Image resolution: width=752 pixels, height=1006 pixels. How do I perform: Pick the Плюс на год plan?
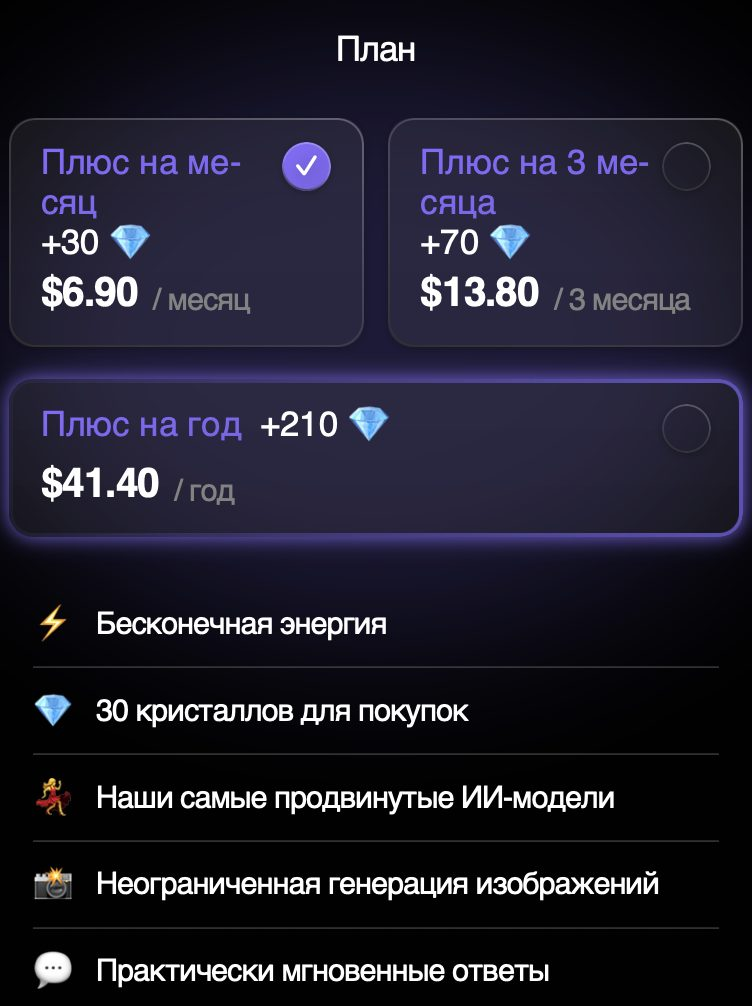(375, 458)
